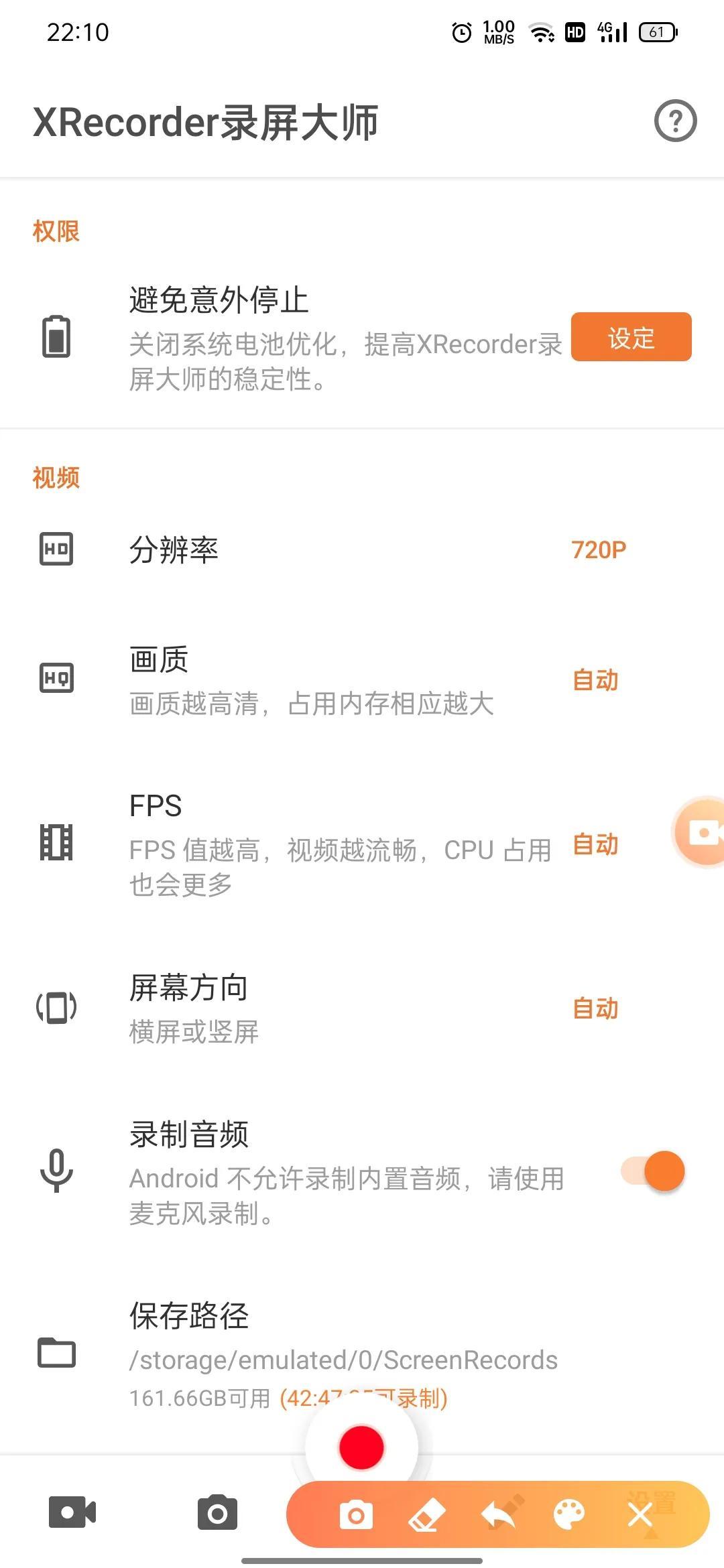Tap the floating recorder bubble
The height and width of the screenshot is (1568, 724).
pyautogui.click(x=701, y=832)
